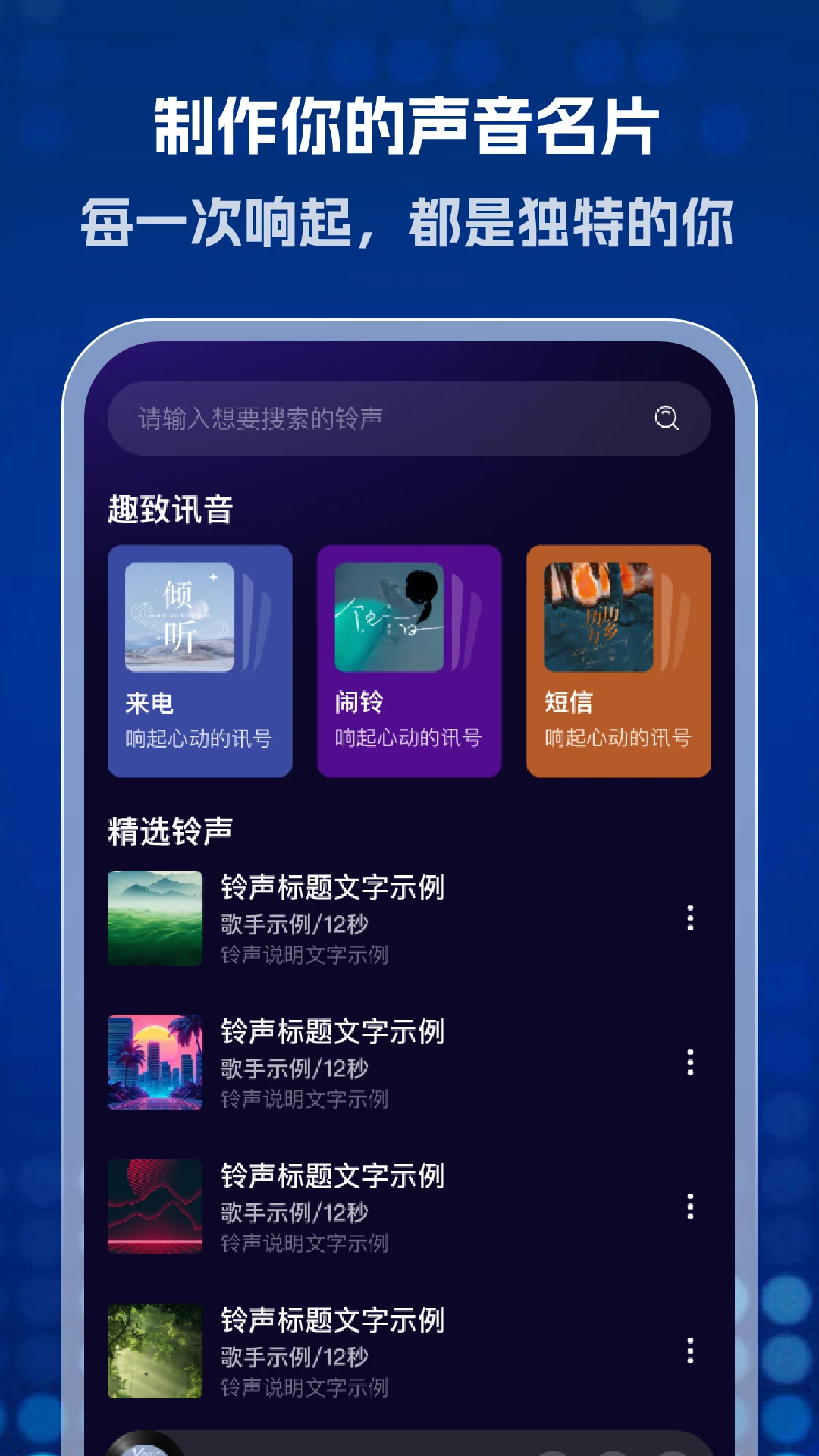Click the neon city thumbnail of the second ringtone
This screenshot has height=1456, width=819.
155,1062
